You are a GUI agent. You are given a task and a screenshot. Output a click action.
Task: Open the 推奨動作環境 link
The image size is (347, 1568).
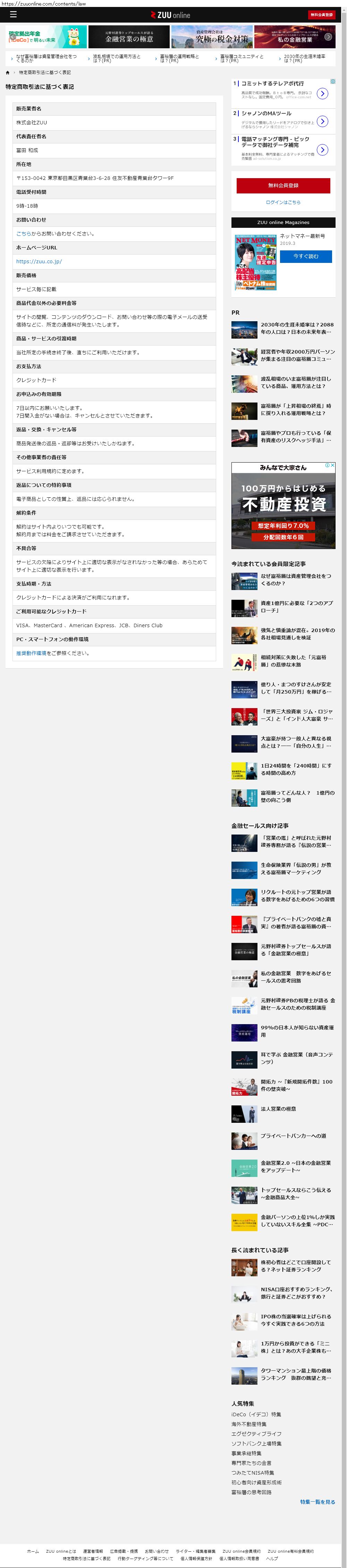(x=31, y=653)
